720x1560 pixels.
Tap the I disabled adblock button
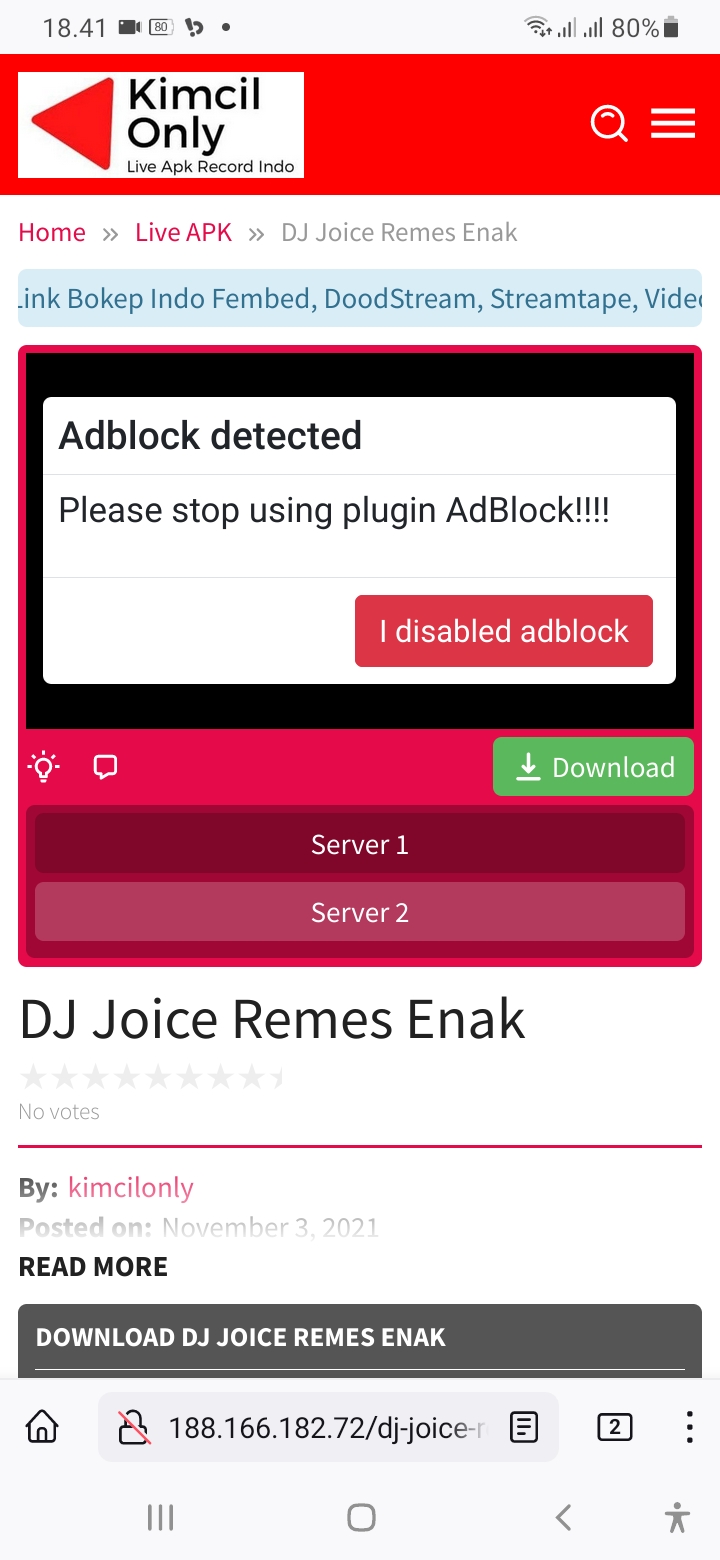503,631
